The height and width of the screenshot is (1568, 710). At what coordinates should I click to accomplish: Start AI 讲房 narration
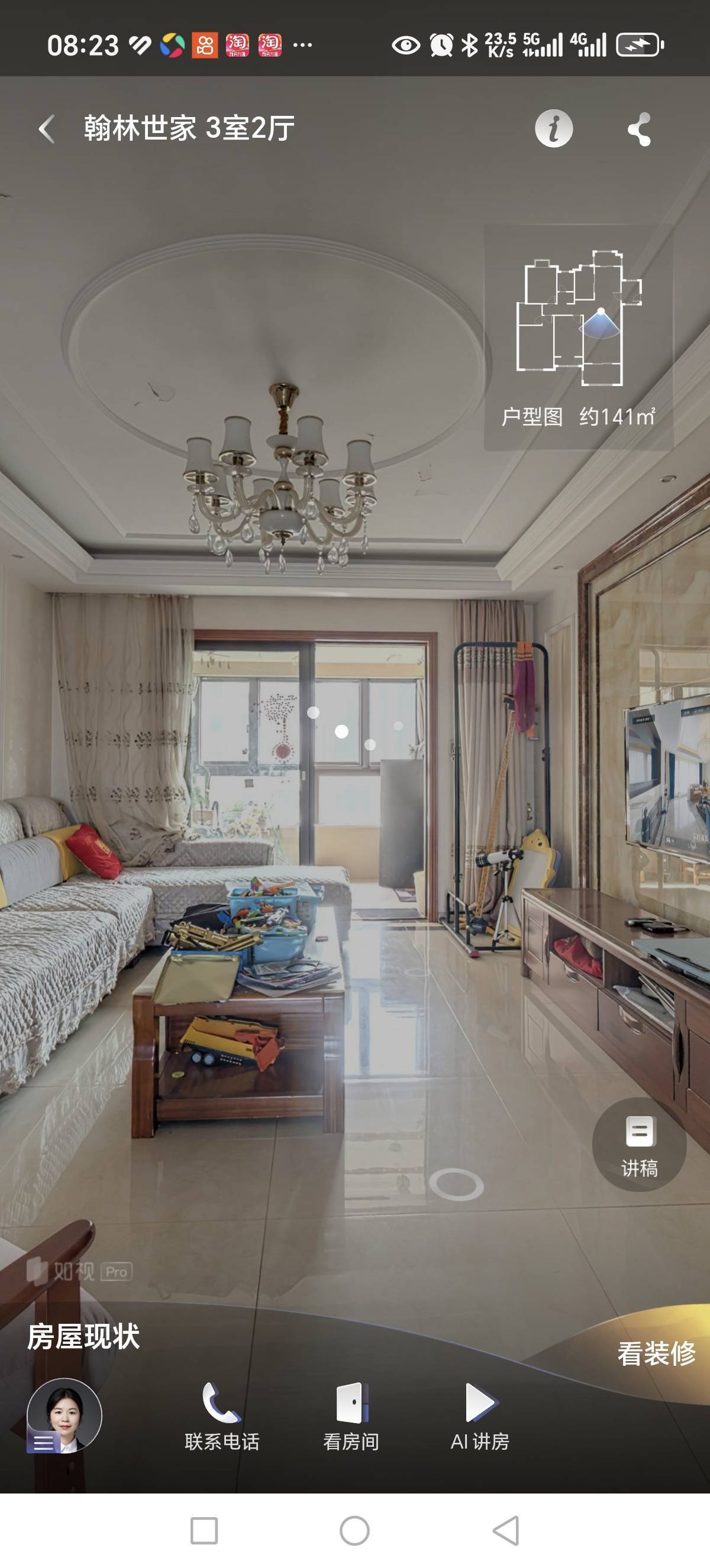(x=480, y=1416)
